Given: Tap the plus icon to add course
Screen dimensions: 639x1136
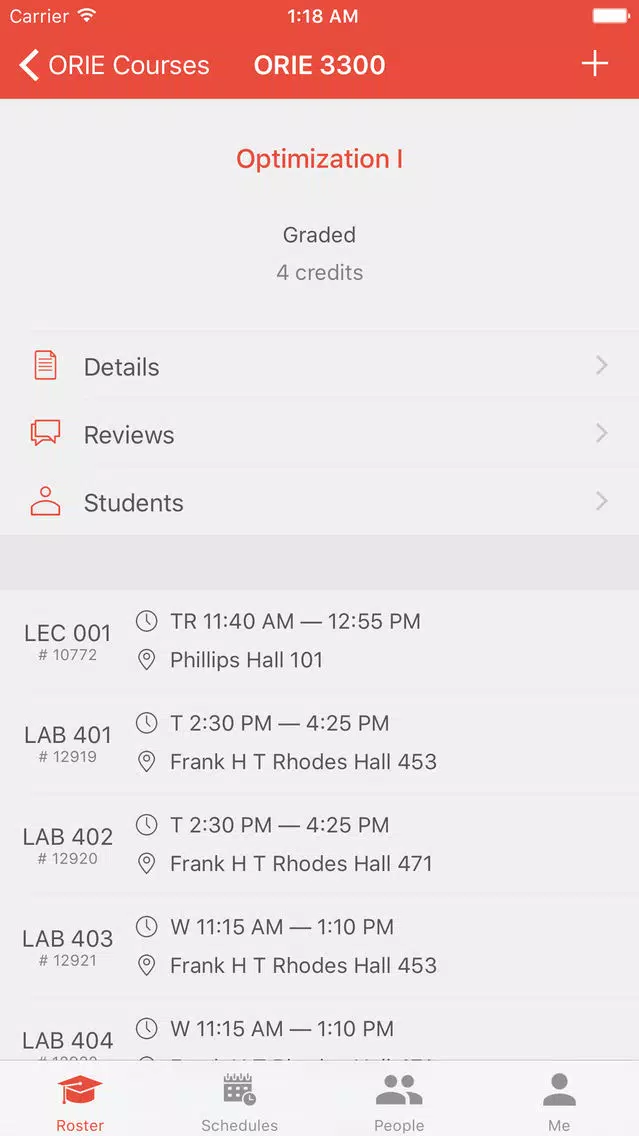Looking at the screenshot, I should [x=594, y=64].
